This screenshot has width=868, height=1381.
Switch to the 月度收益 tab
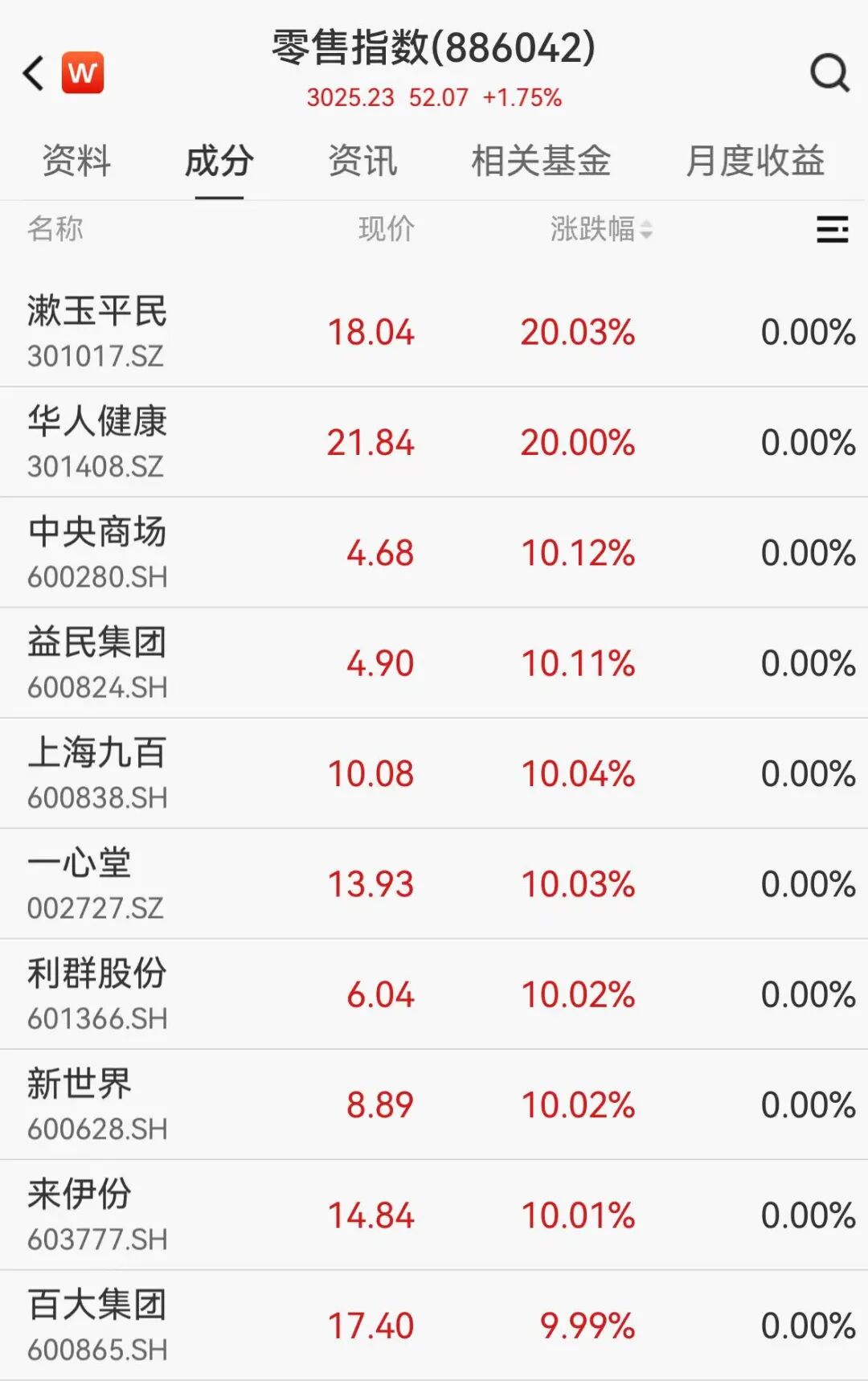point(755,161)
